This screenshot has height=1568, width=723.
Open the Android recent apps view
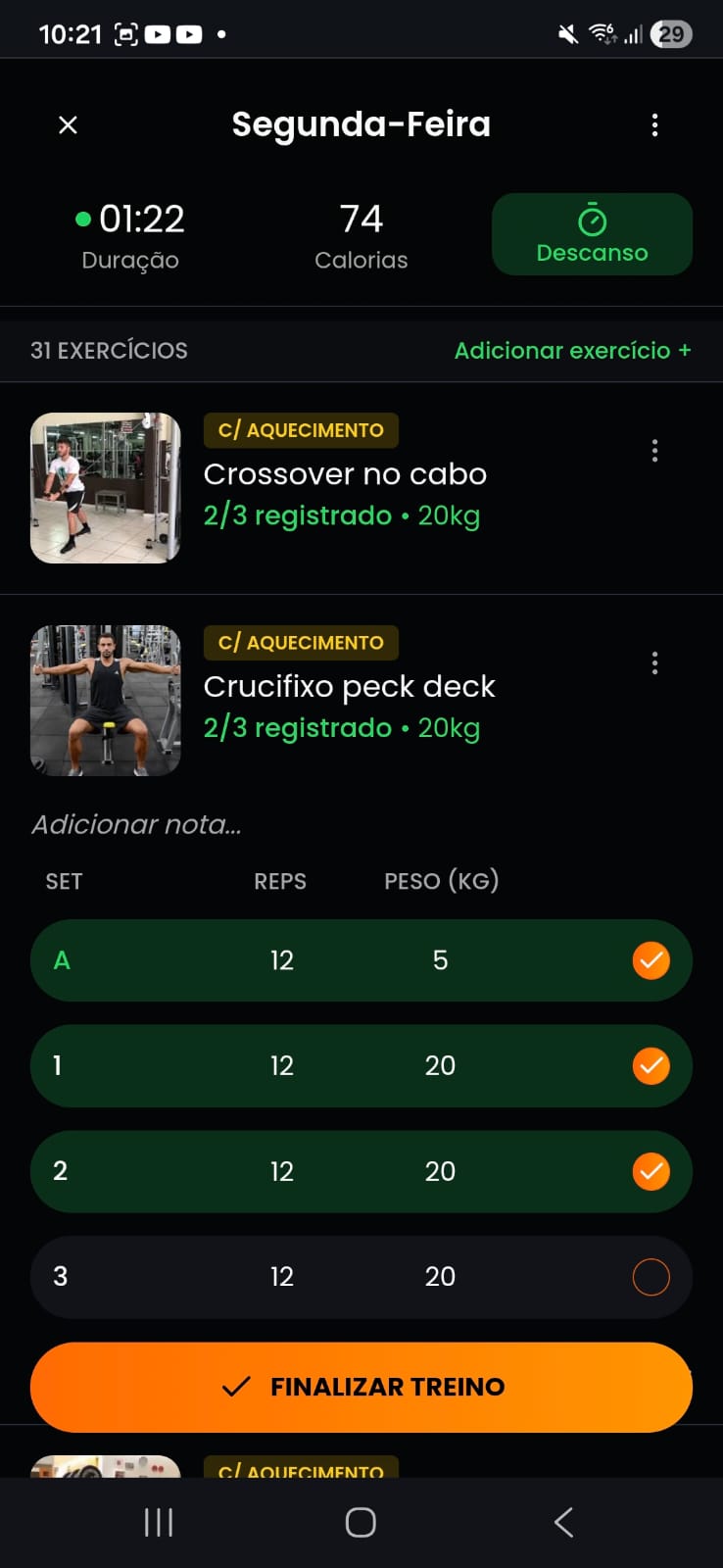coord(158,1522)
